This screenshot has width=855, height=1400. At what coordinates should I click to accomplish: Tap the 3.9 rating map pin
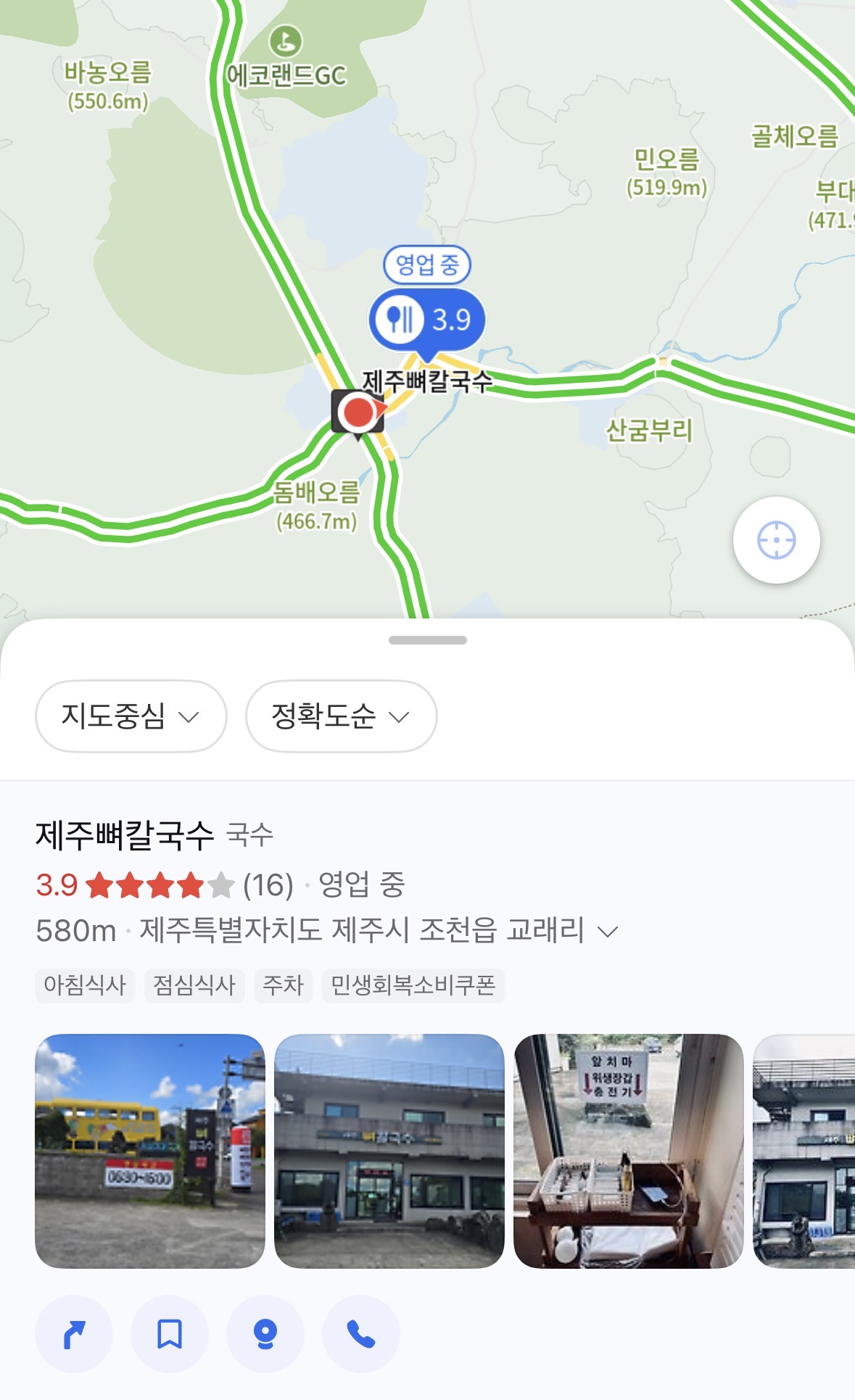[x=426, y=320]
